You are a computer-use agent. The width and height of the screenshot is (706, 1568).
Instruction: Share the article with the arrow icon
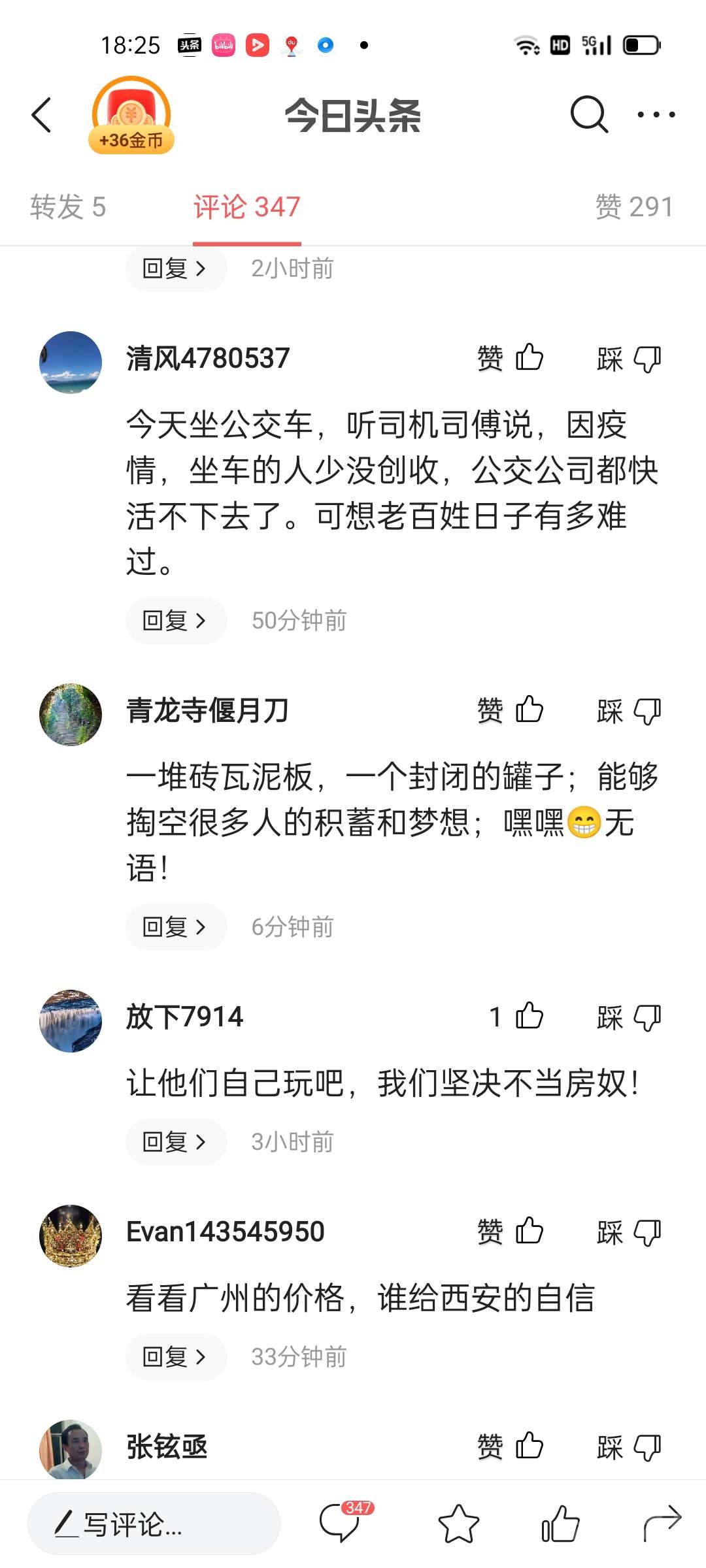pyautogui.click(x=662, y=1523)
